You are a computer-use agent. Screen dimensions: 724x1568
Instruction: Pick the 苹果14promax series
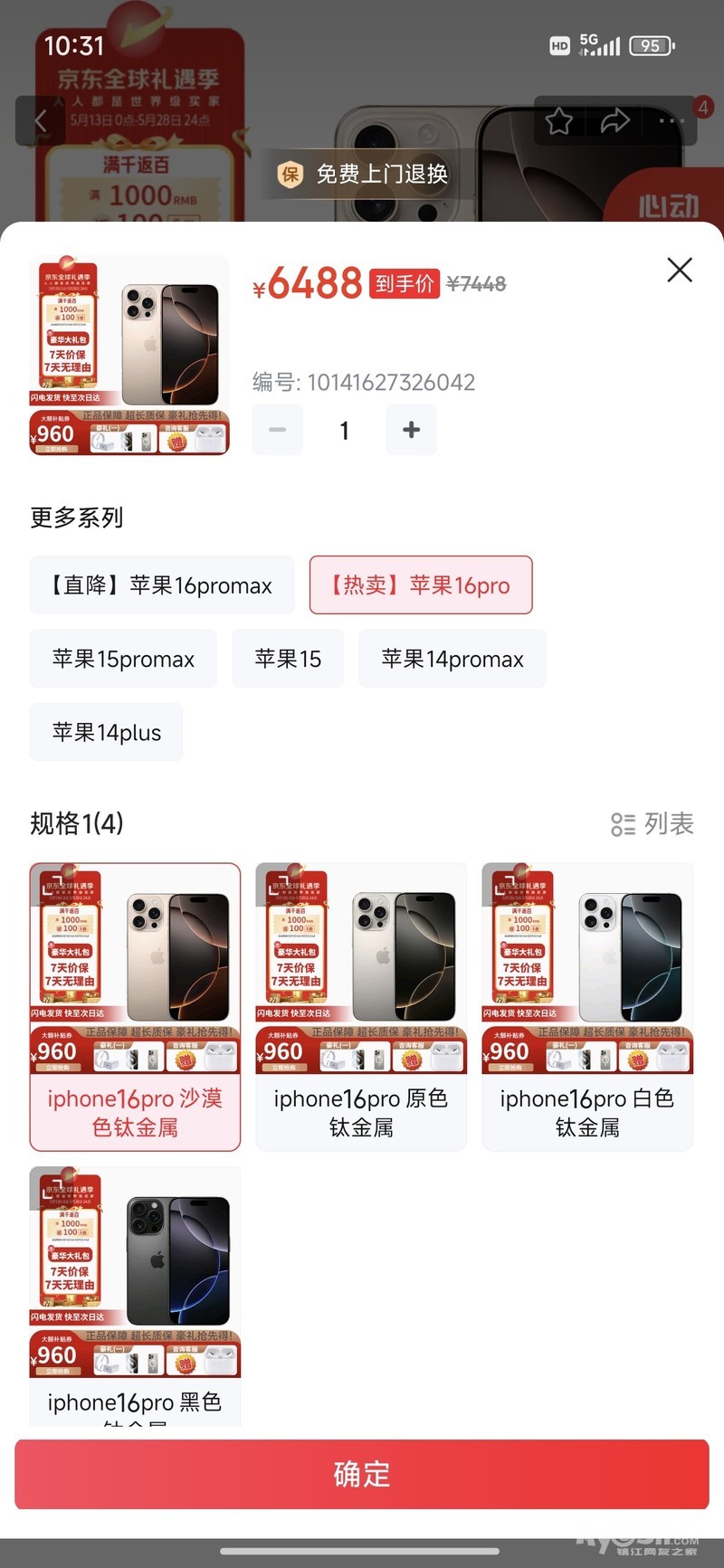(452, 659)
